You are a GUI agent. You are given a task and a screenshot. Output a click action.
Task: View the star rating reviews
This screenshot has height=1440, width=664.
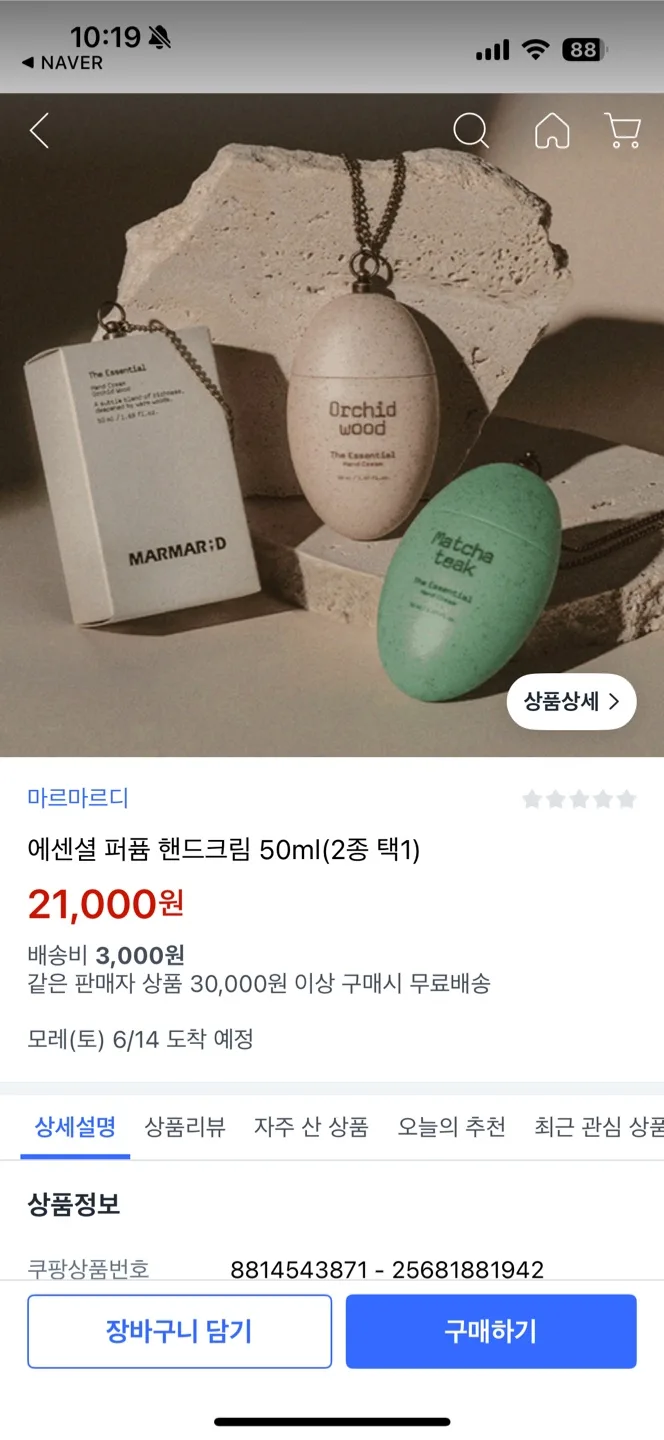point(579,799)
